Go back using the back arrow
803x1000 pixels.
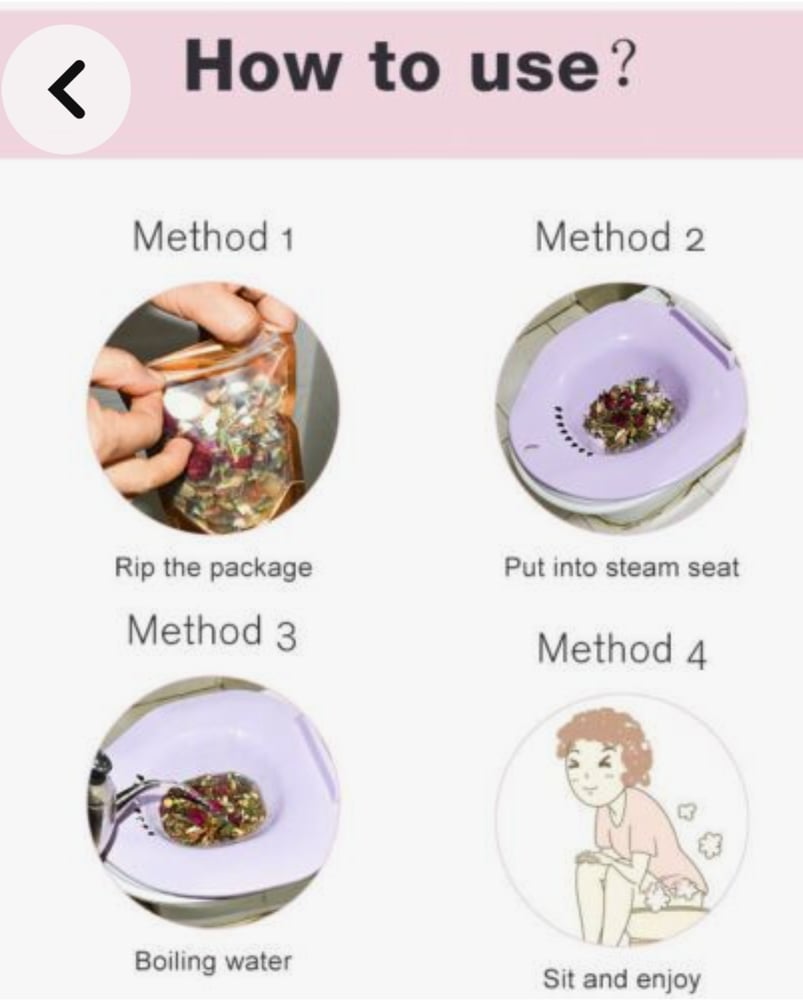point(66,89)
